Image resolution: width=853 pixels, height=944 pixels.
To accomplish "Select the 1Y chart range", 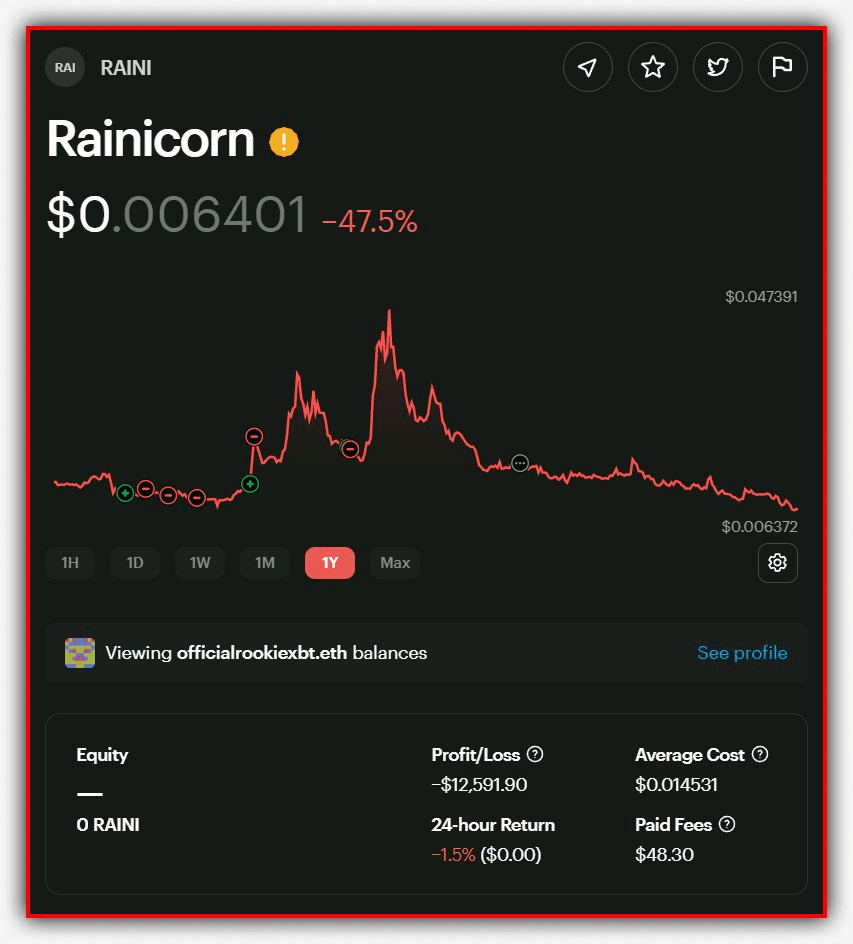I will 330,563.
